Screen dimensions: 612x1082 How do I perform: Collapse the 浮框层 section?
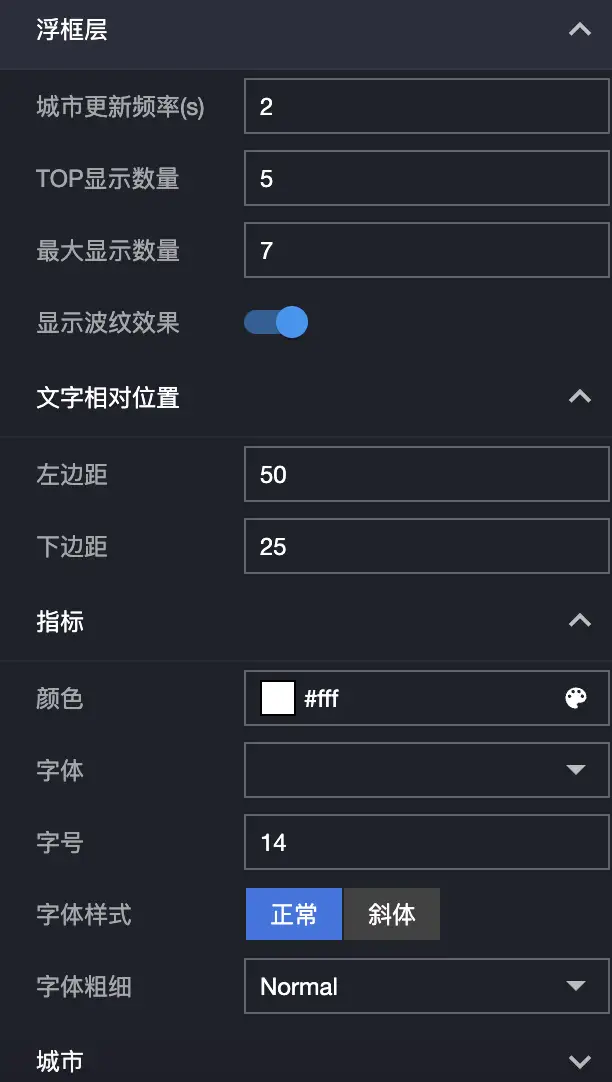[579, 30]
